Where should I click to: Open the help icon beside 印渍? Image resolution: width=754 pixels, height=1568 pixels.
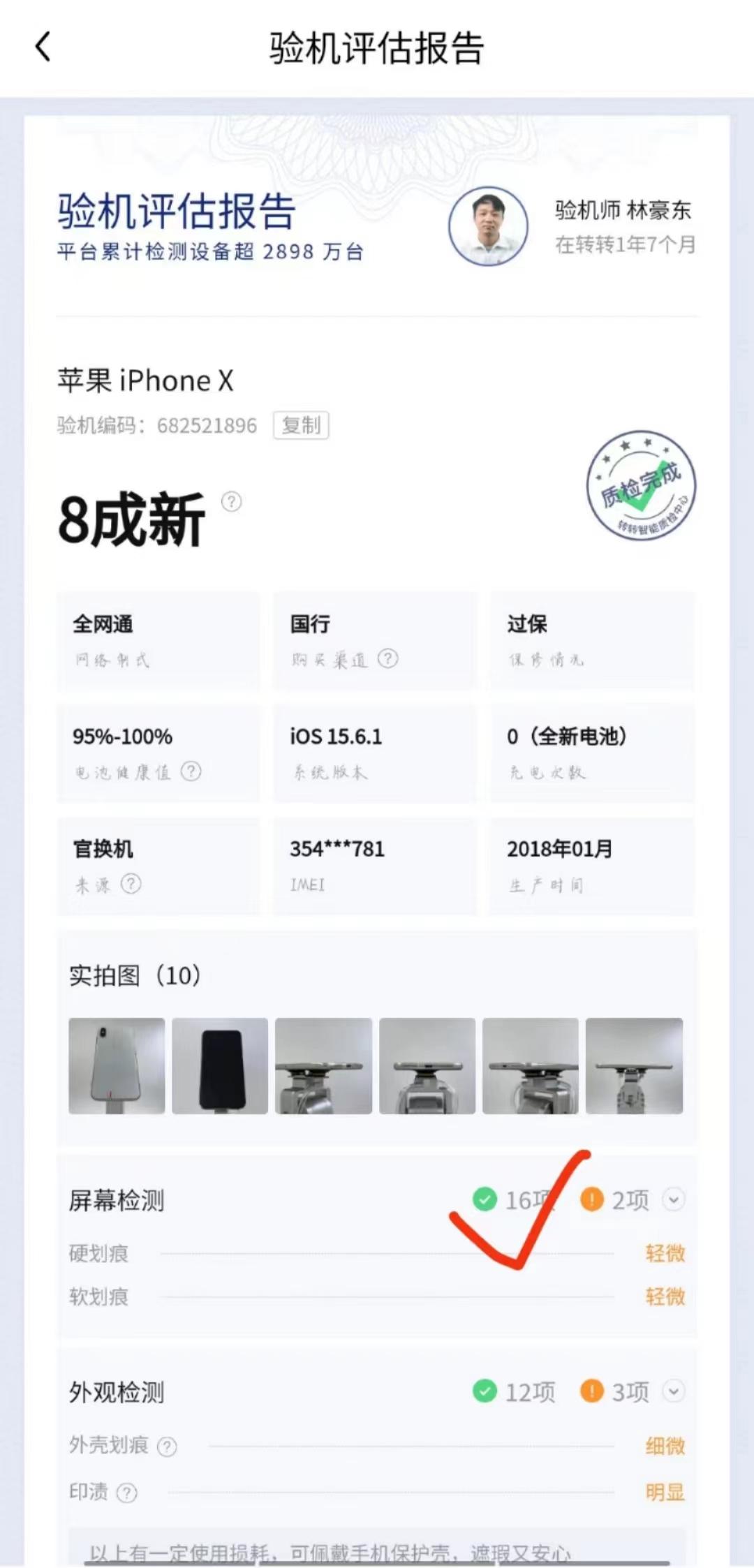point(126,1493)
